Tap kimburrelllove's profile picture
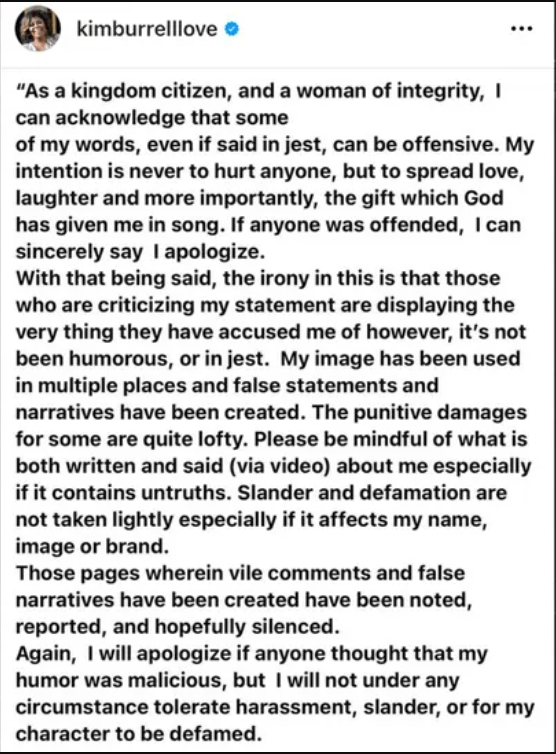556x754 pixels. [38, 28]
